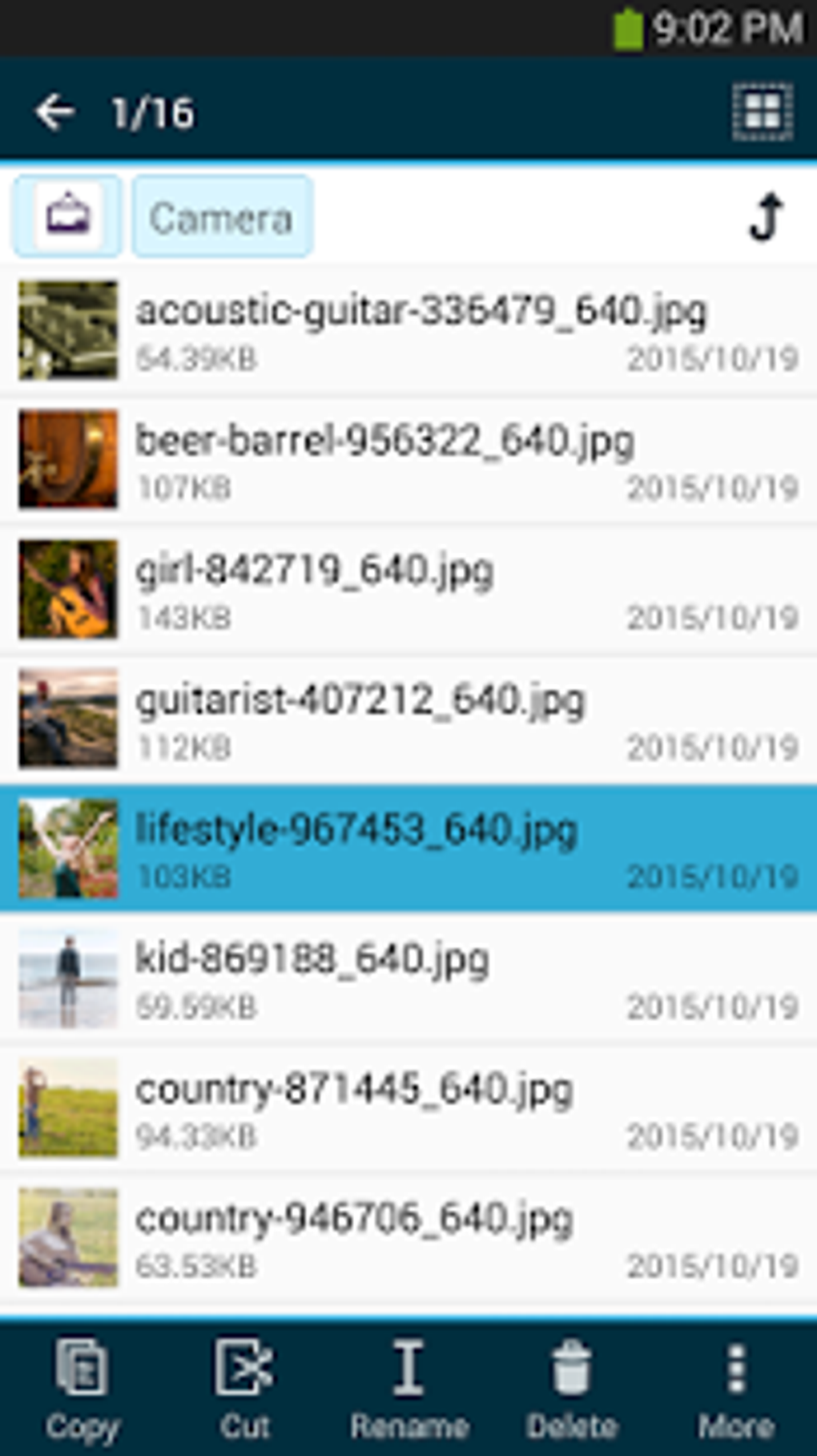Tap the Camera folder breadcrumb chip
The width and height of the screenshot is (817, 1456).
[222, 216]
